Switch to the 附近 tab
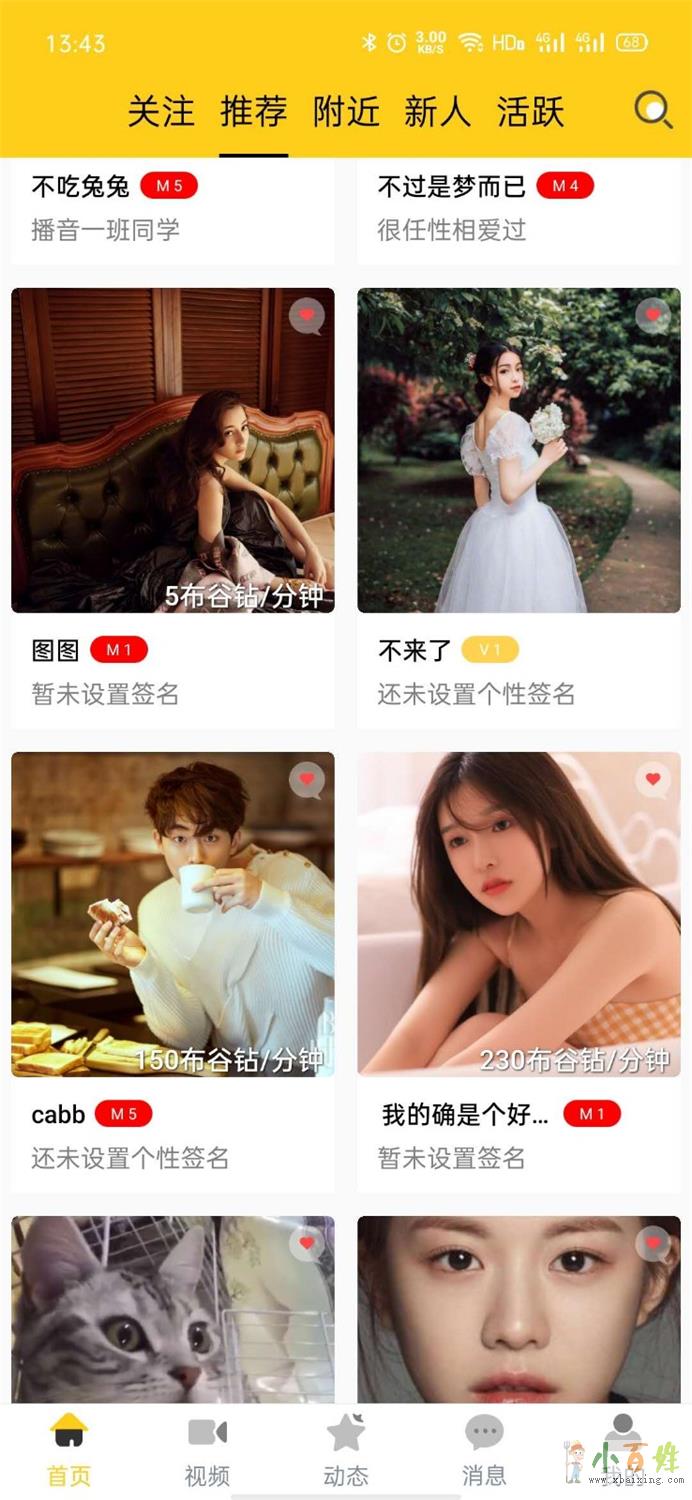Screen dimensions: 692x1500 pos(346,111)
